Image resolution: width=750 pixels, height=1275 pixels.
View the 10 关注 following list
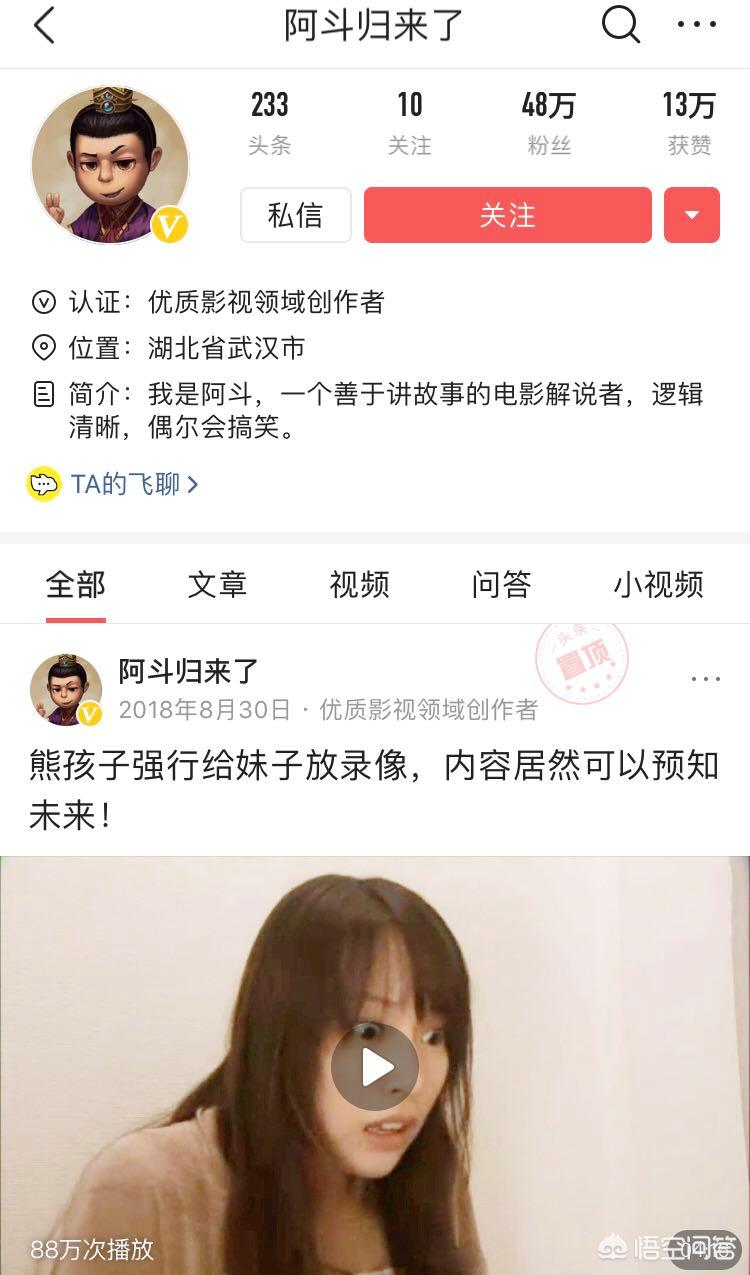pyautogui.click(x=410, y=123)
